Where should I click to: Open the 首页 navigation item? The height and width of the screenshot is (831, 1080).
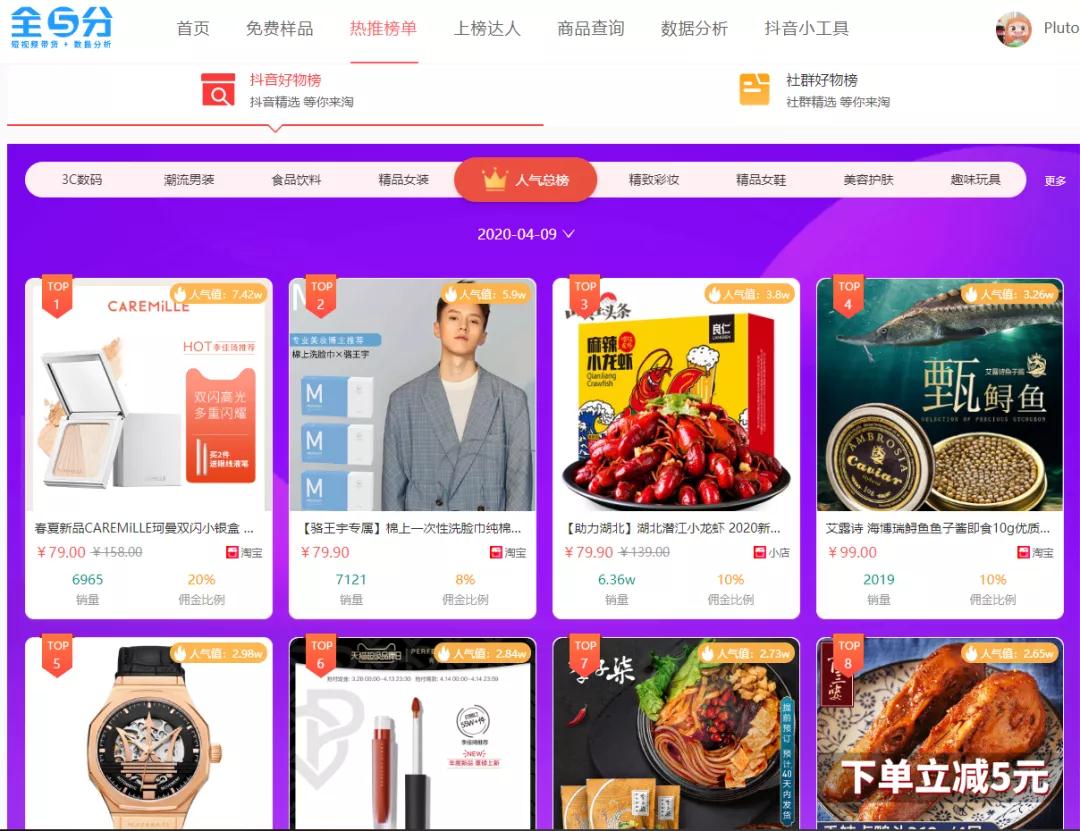[x=193, y=29]
